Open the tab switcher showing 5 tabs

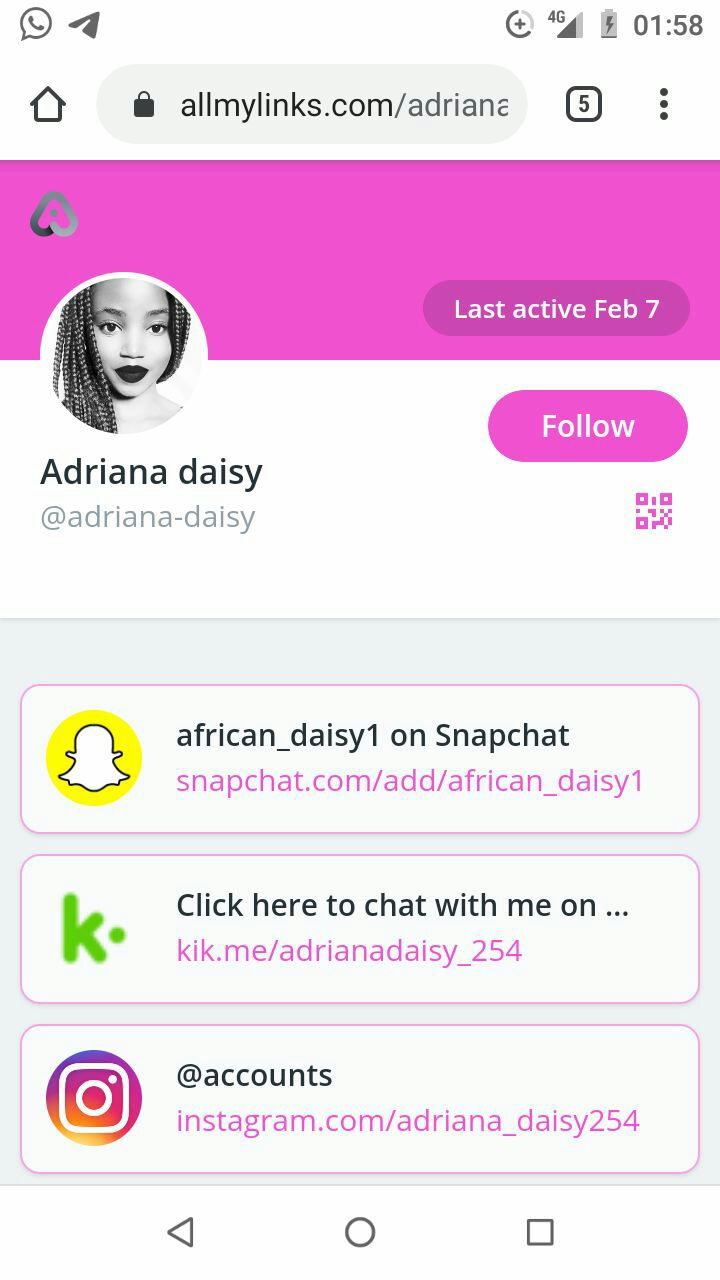click(x=584, y=104)
